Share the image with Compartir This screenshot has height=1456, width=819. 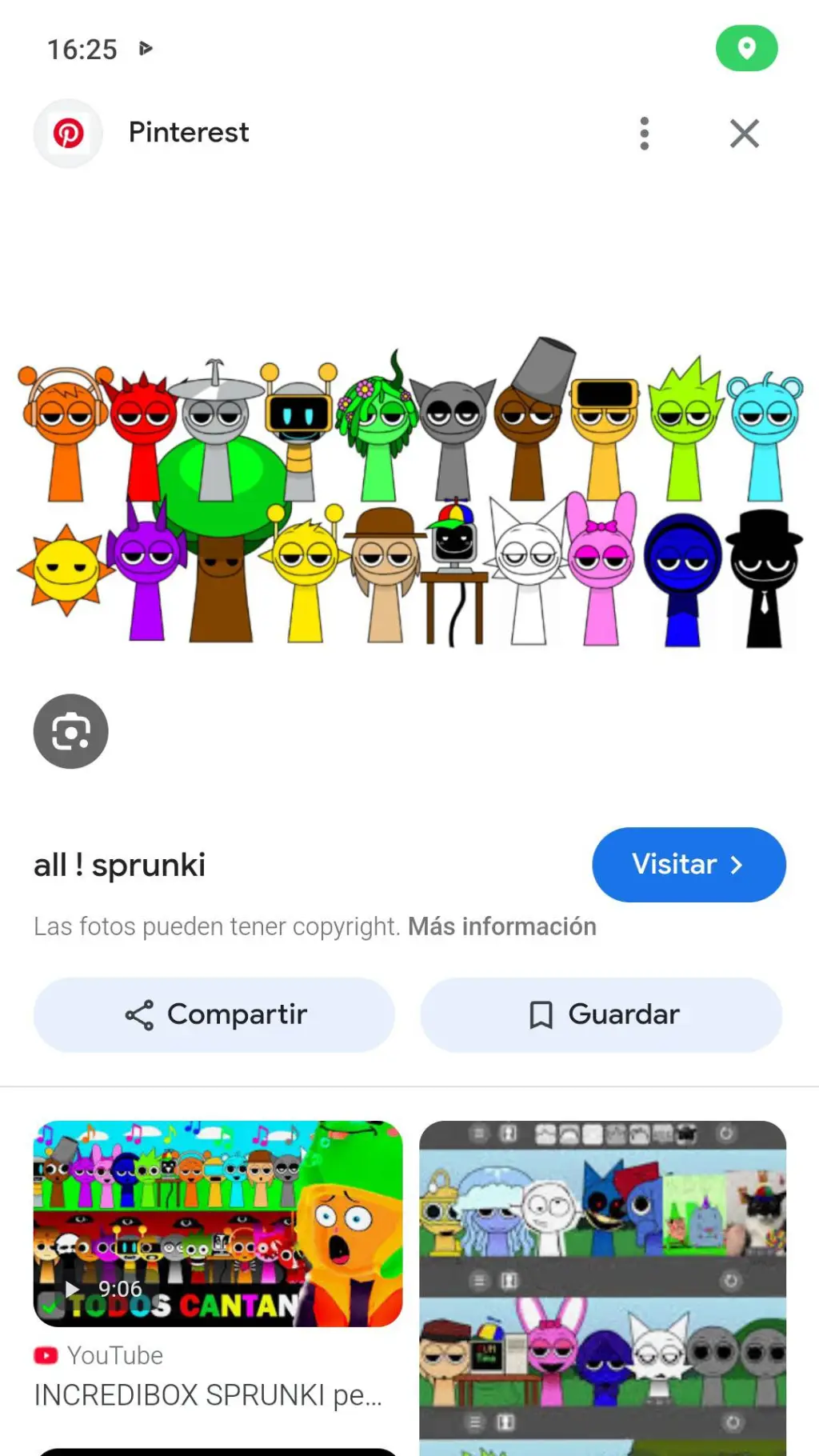click(214, 1014)
